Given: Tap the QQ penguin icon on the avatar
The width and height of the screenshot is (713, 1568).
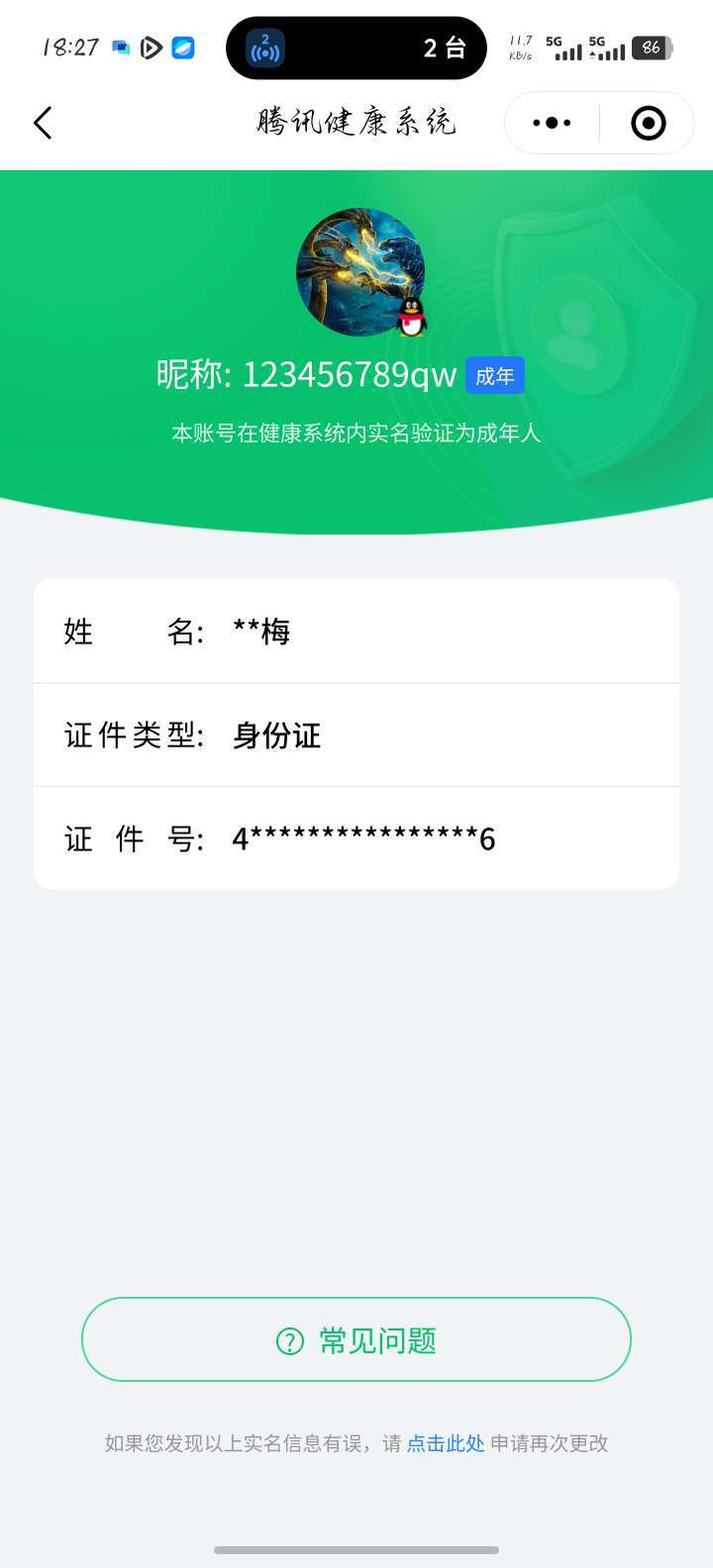Looking at the screenshot, I should 412,315.
